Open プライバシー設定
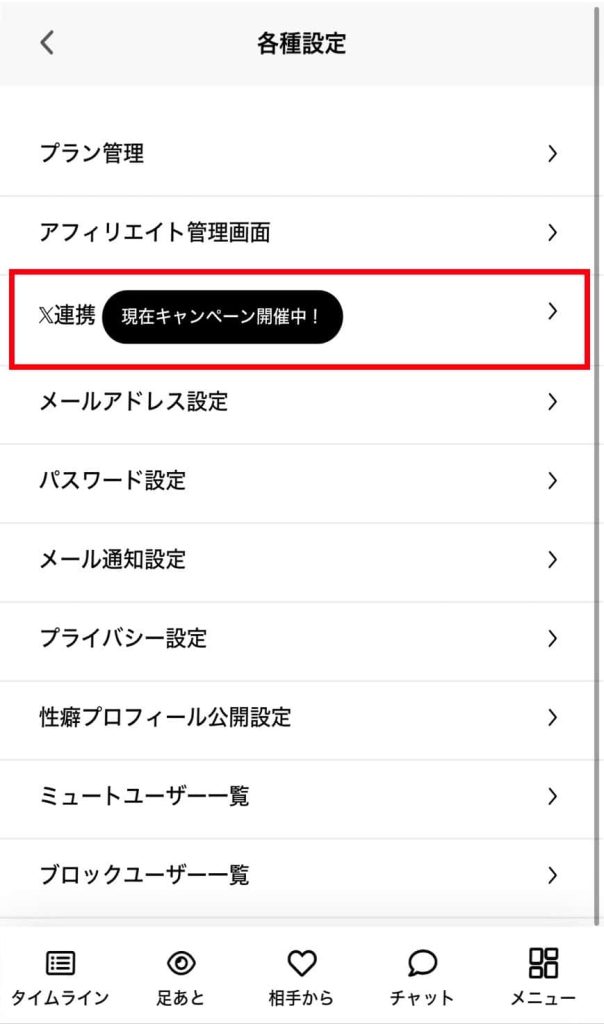 [300, 639]
